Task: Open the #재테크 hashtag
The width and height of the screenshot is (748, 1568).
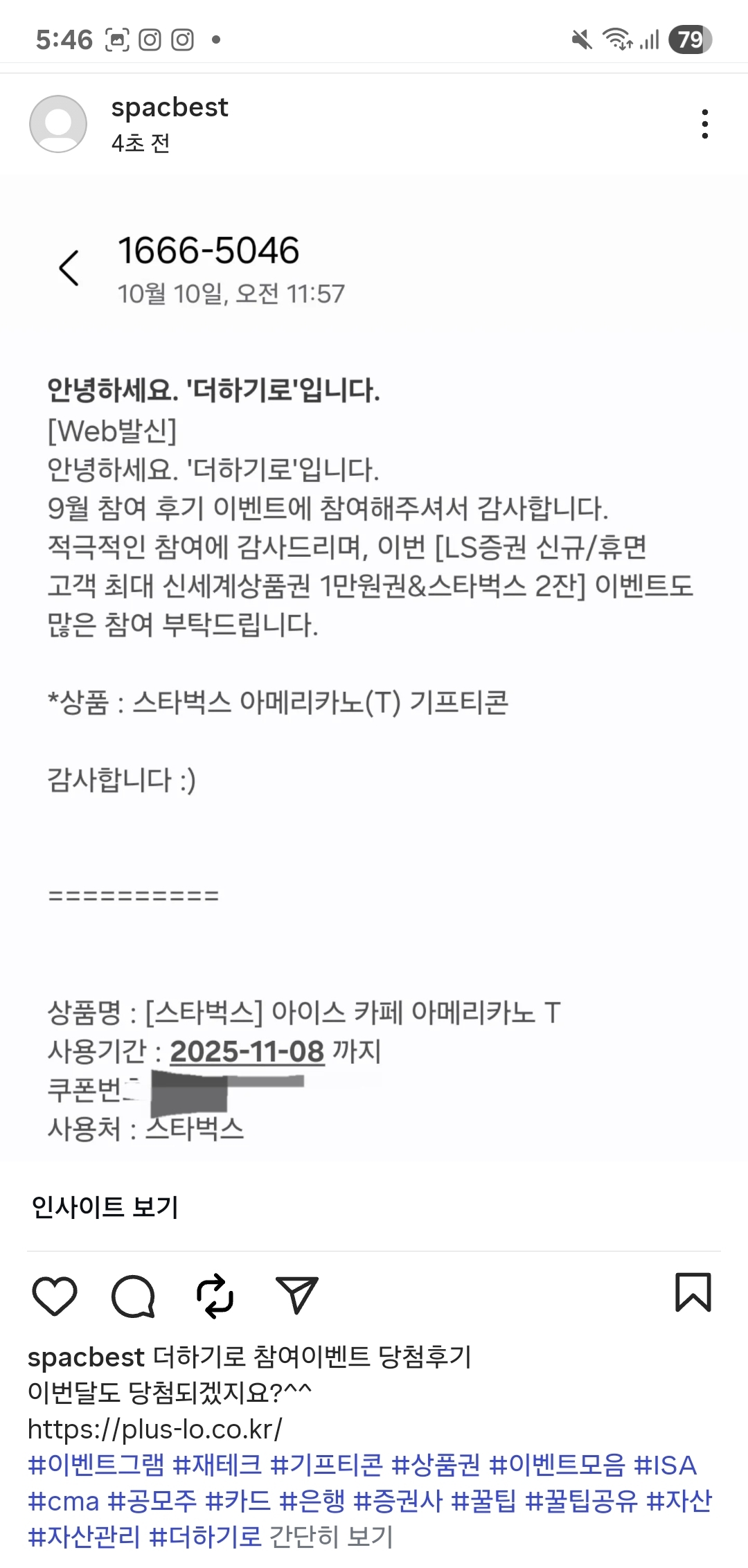Action: pos(217,1465)
